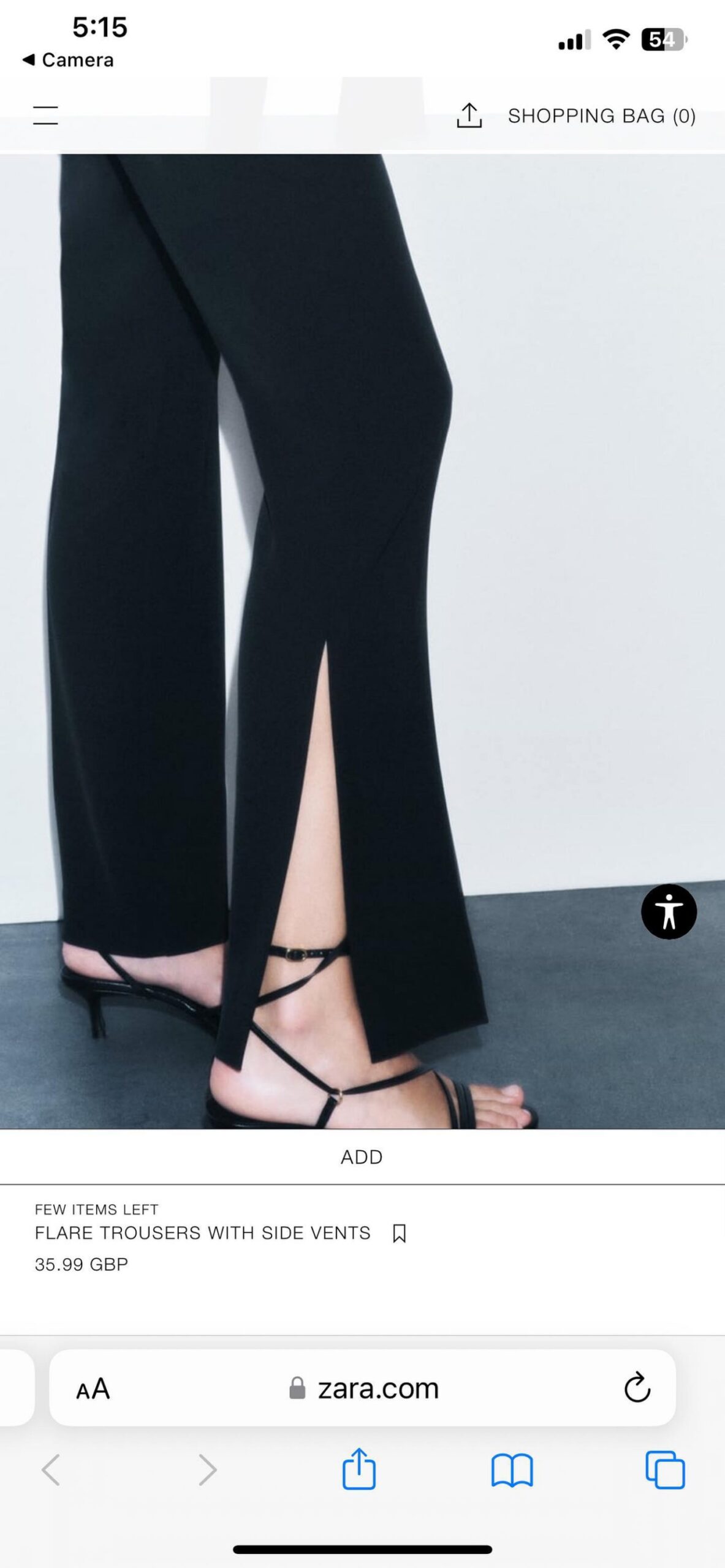The image size is (725, 1568).
Task: Open the shopping bag
Action: click(x=601, y=116)
